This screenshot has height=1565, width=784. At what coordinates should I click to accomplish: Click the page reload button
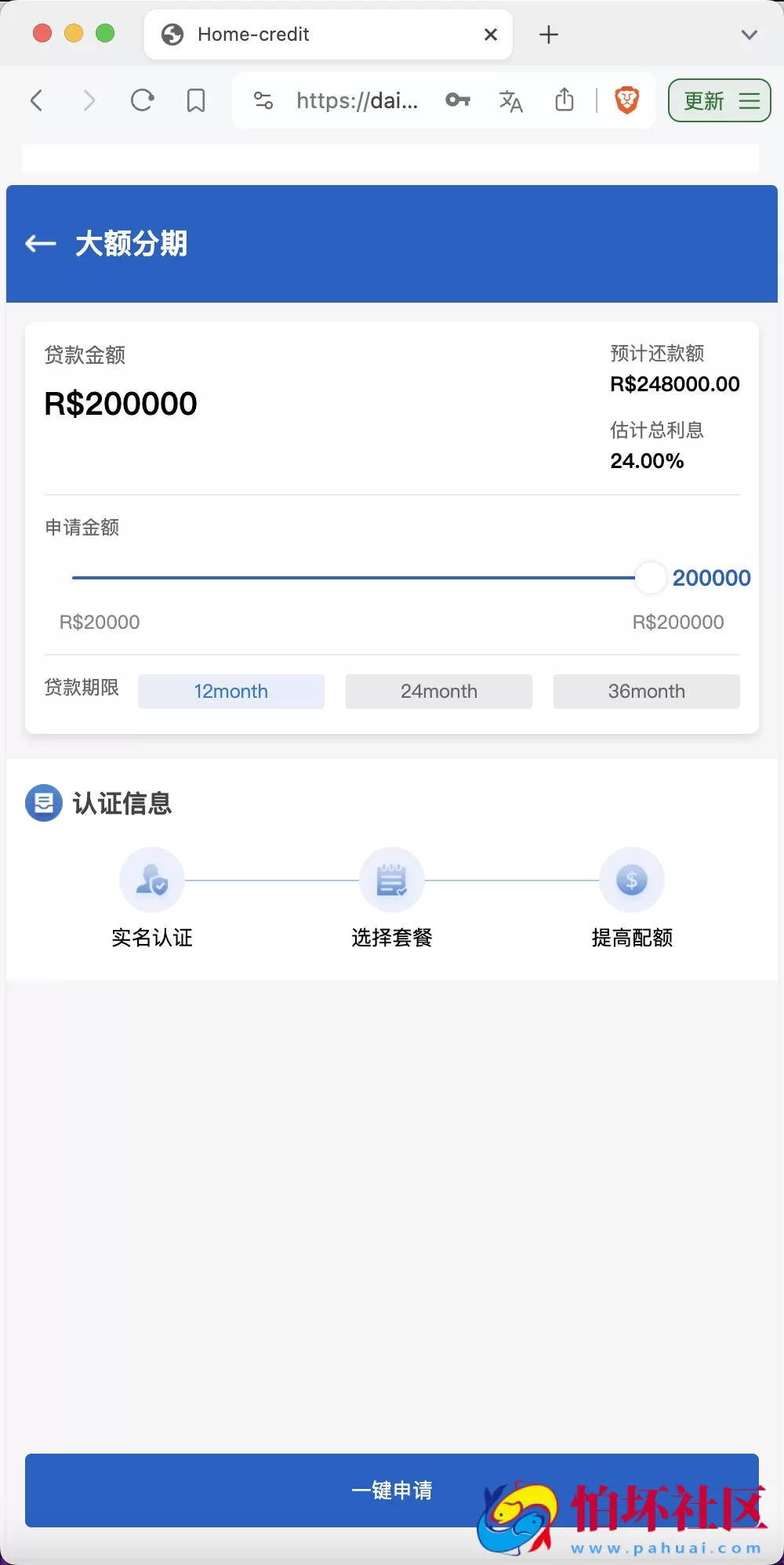pos(143,100)
